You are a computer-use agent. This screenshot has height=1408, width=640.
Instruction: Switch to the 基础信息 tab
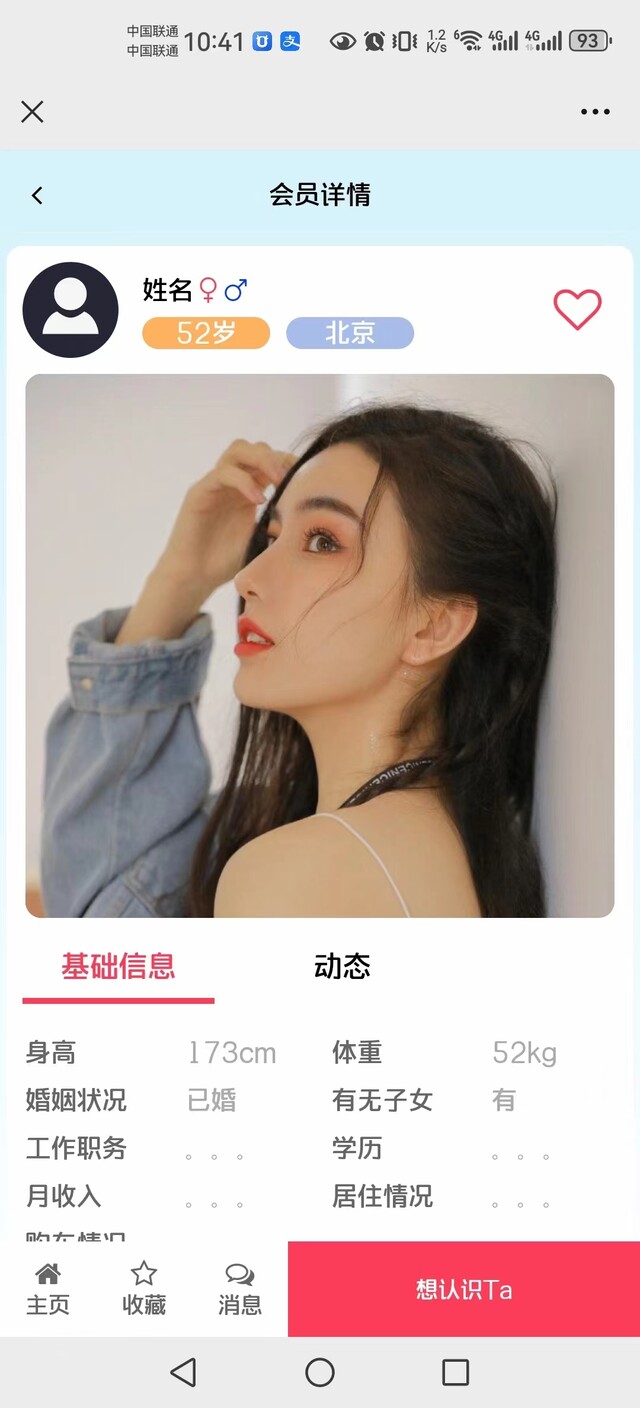(x=118, y=966)
